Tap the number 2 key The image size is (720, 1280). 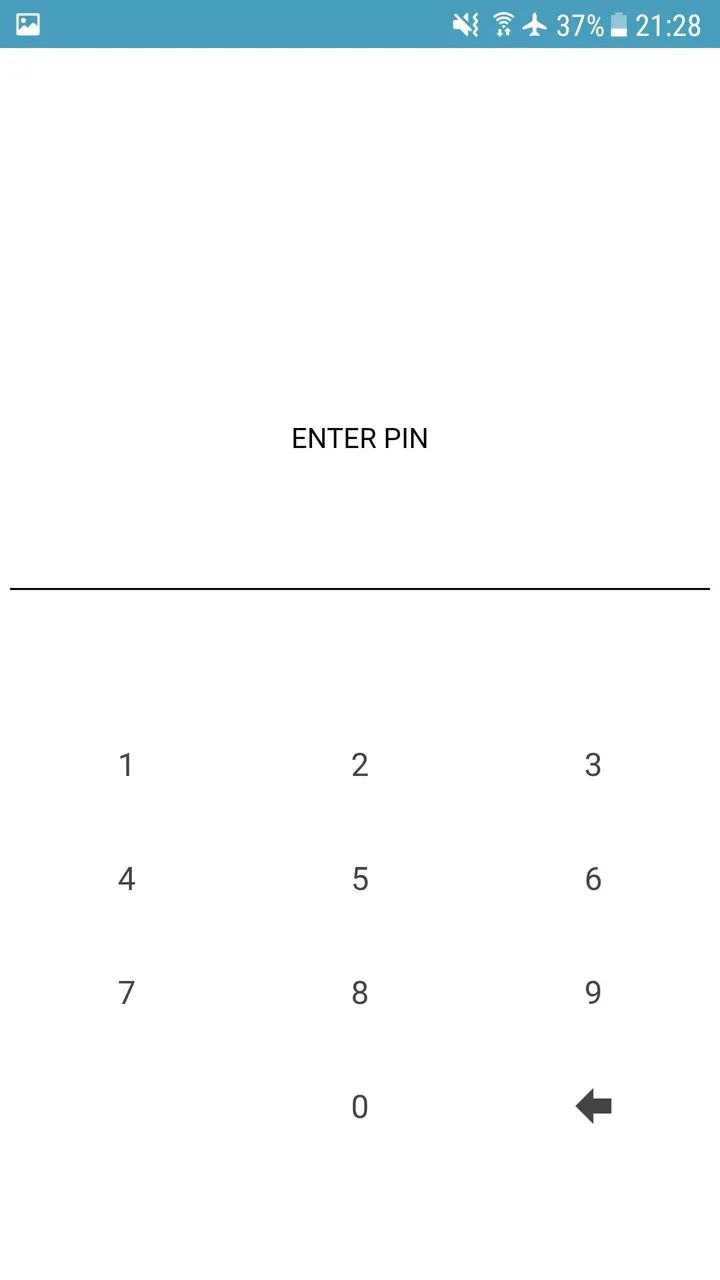pyautogui.click(x=360, y=765)
